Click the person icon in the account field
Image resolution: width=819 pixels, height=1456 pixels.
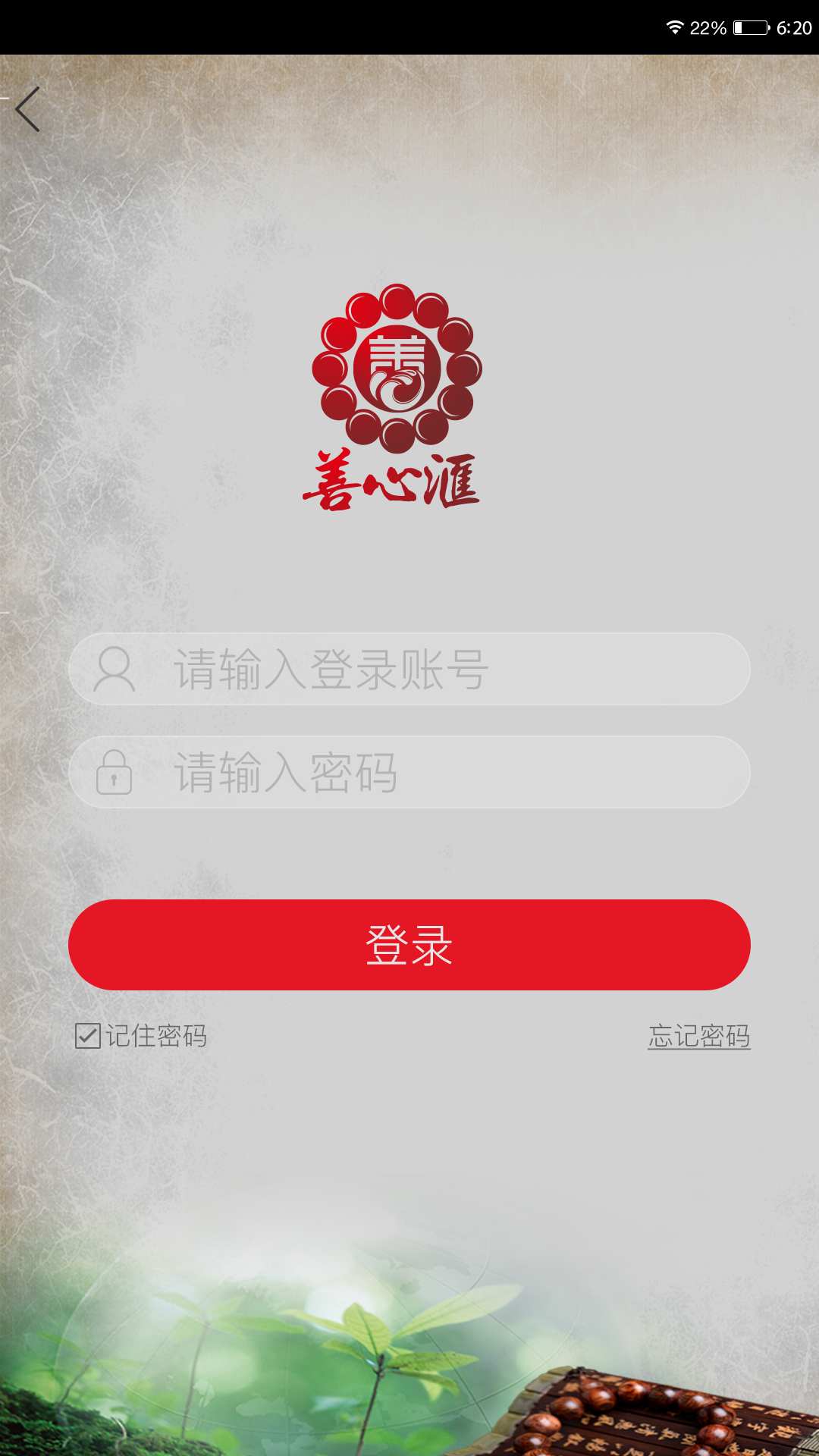tap(114, 669)
